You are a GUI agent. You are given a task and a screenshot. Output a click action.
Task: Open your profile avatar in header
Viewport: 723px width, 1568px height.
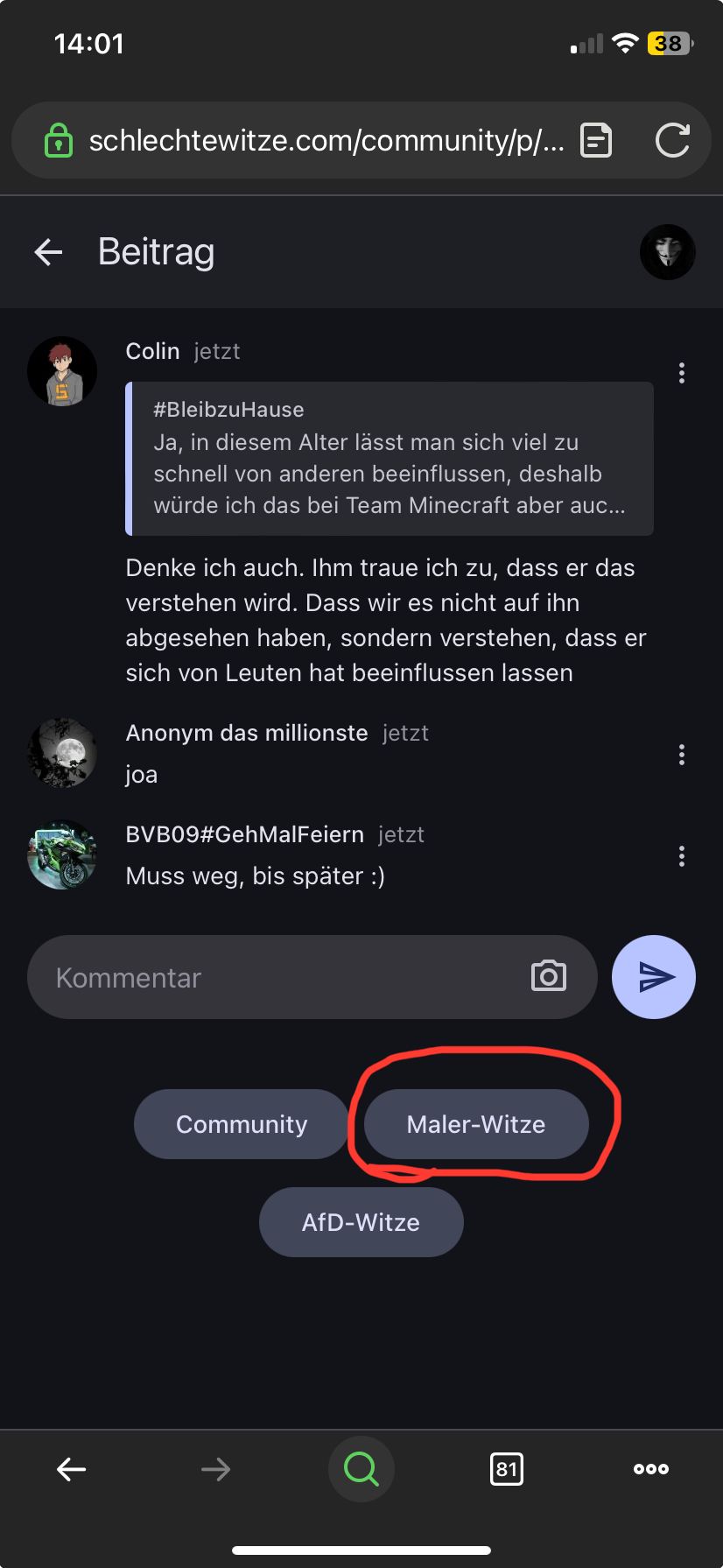point(667,252)
